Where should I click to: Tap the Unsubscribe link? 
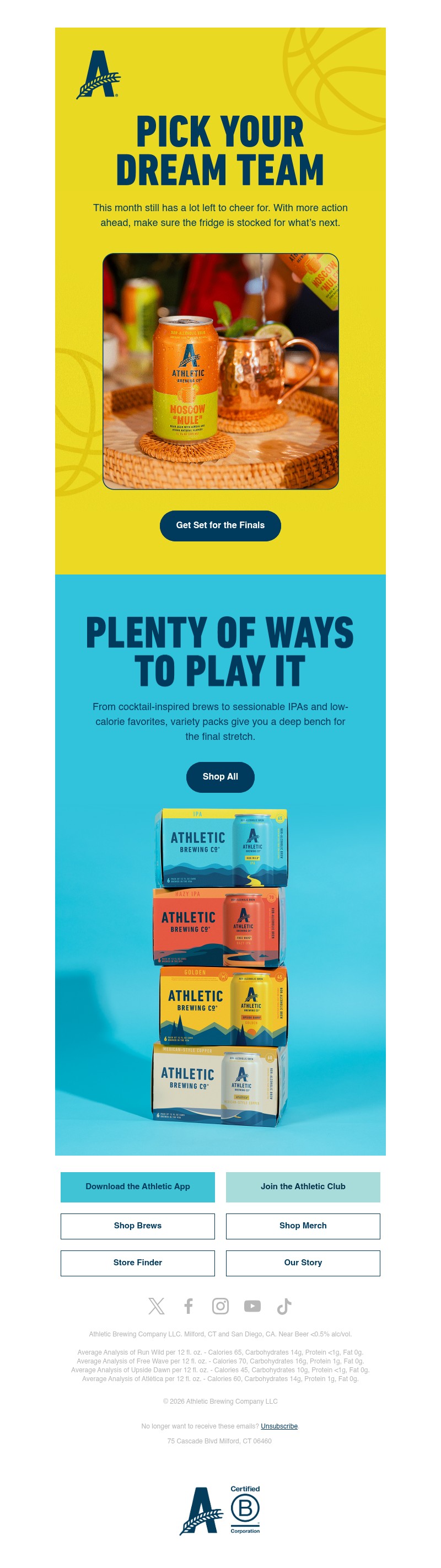click(x=279, y=1426)
